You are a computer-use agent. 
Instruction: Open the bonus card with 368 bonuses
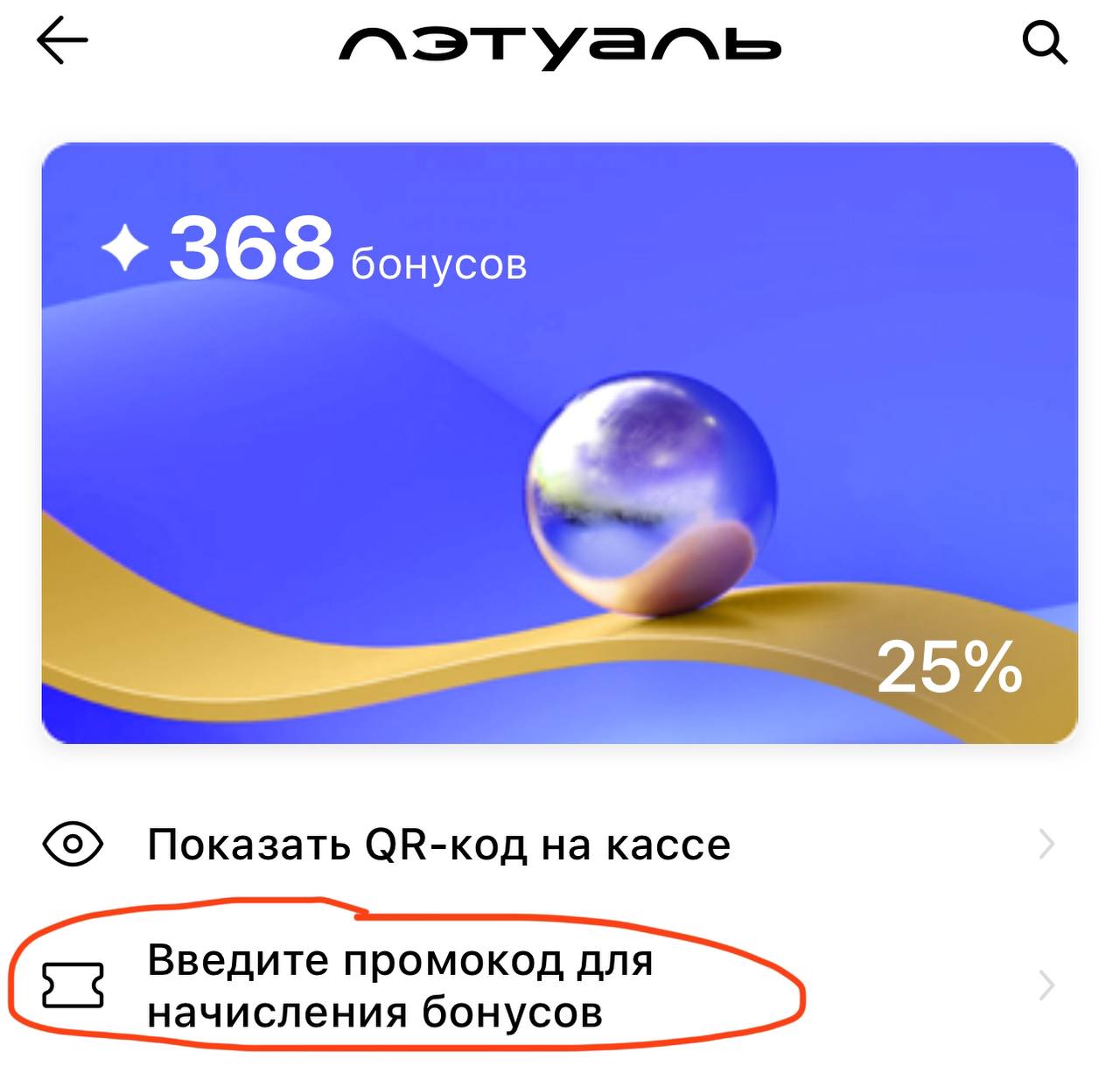point(559,443)
